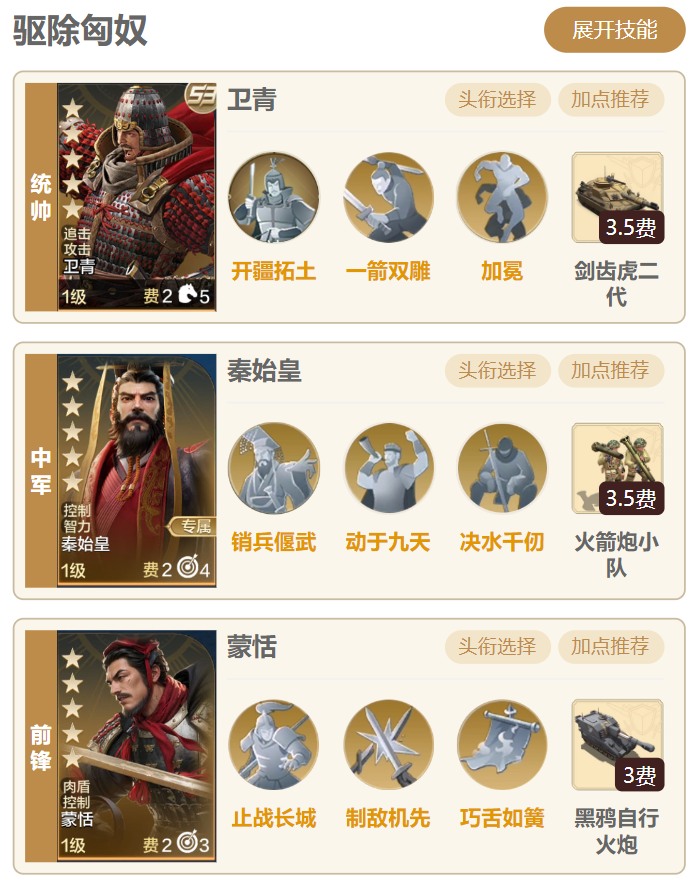This screenshot has height=882, width=689.
Task: Open 头衔选择 for 卫青
Action: point(497,99)
